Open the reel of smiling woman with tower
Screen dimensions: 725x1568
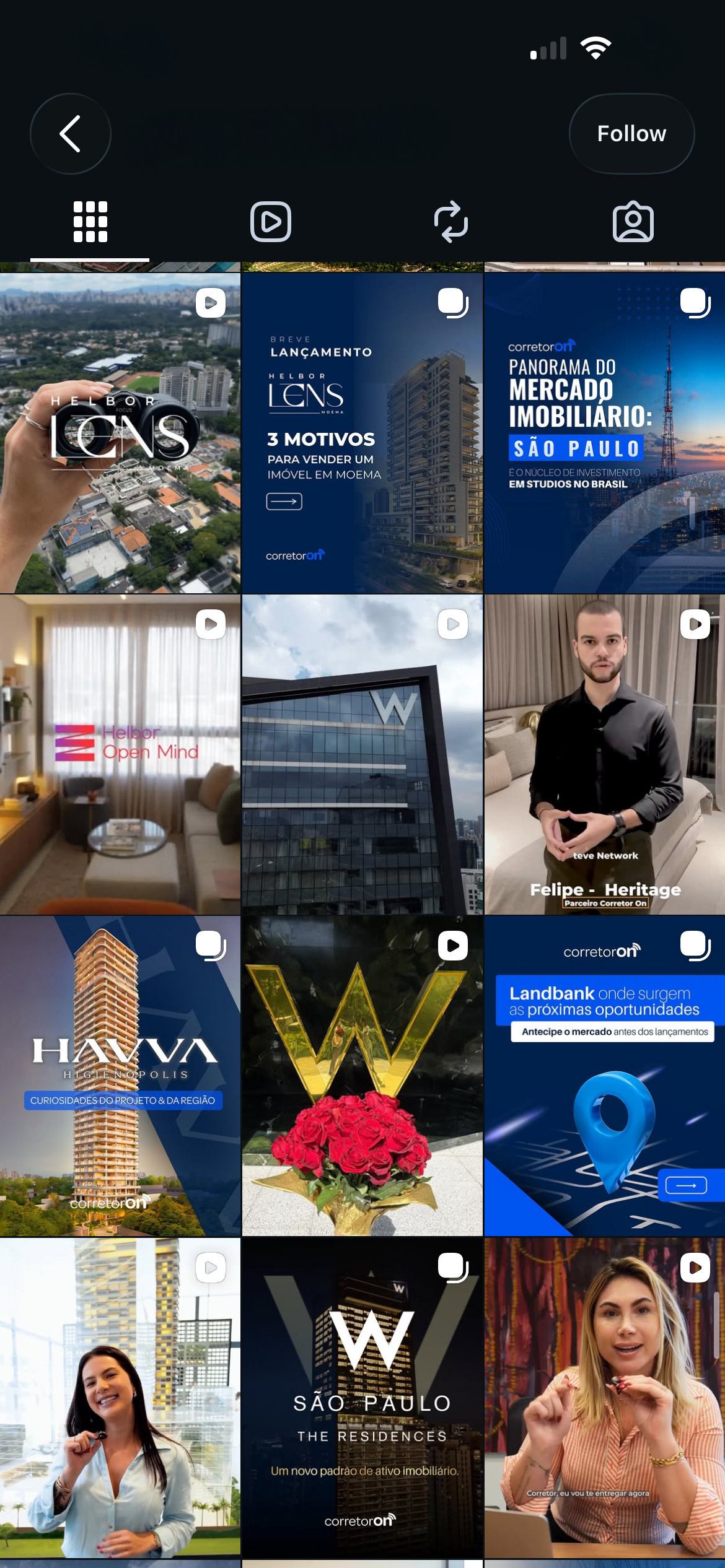click(x=120, y=1398)
